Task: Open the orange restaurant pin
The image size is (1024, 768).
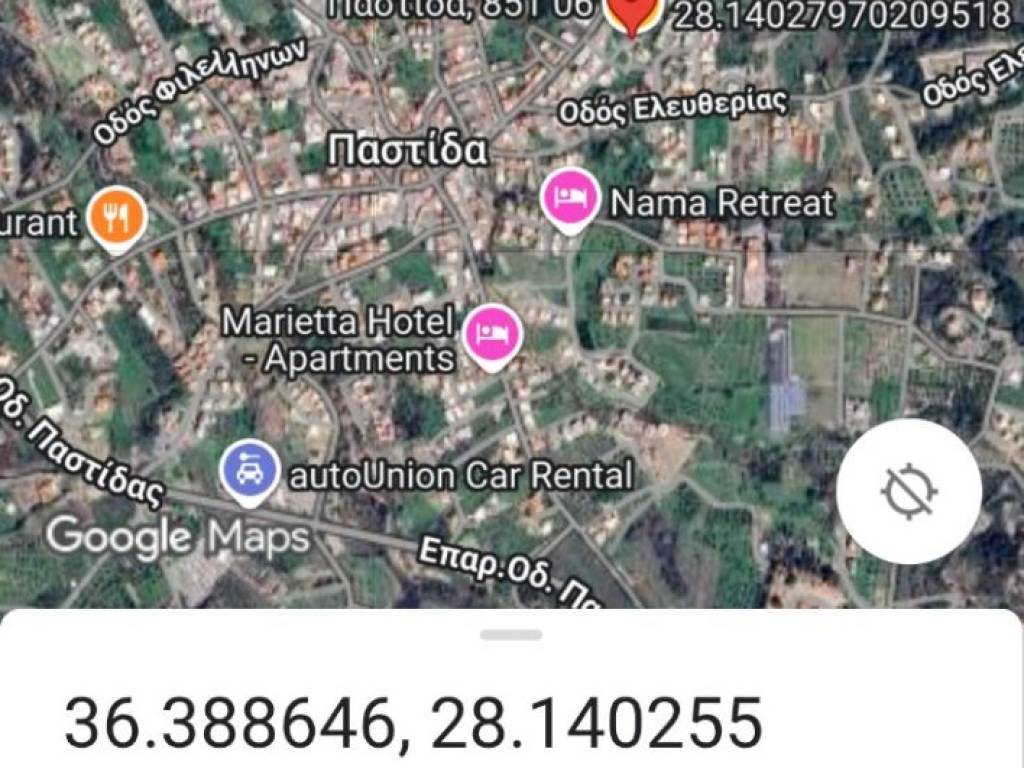Action: 116,219
